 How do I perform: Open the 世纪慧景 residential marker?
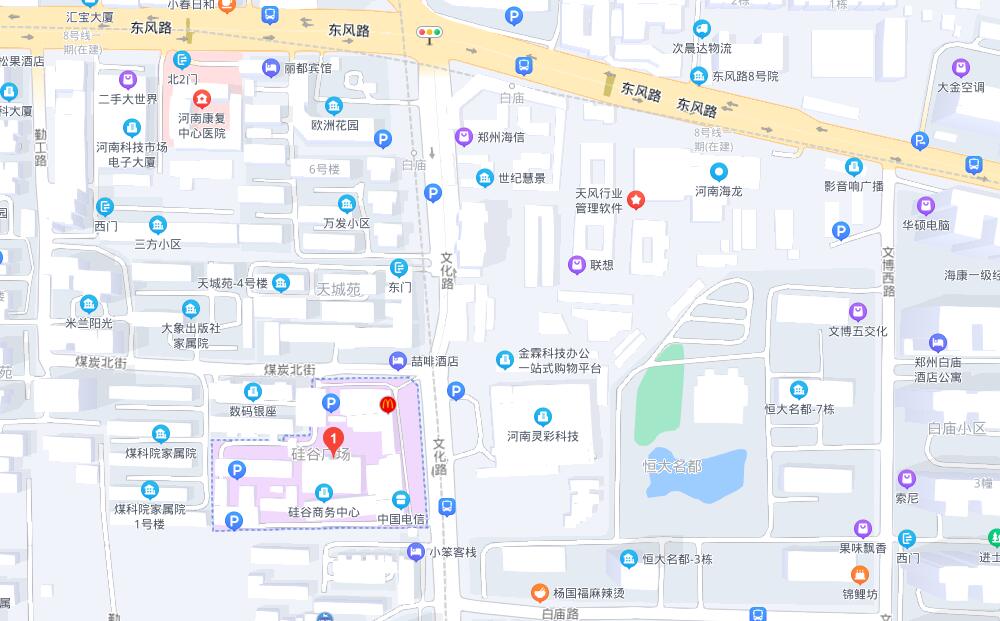485,178
